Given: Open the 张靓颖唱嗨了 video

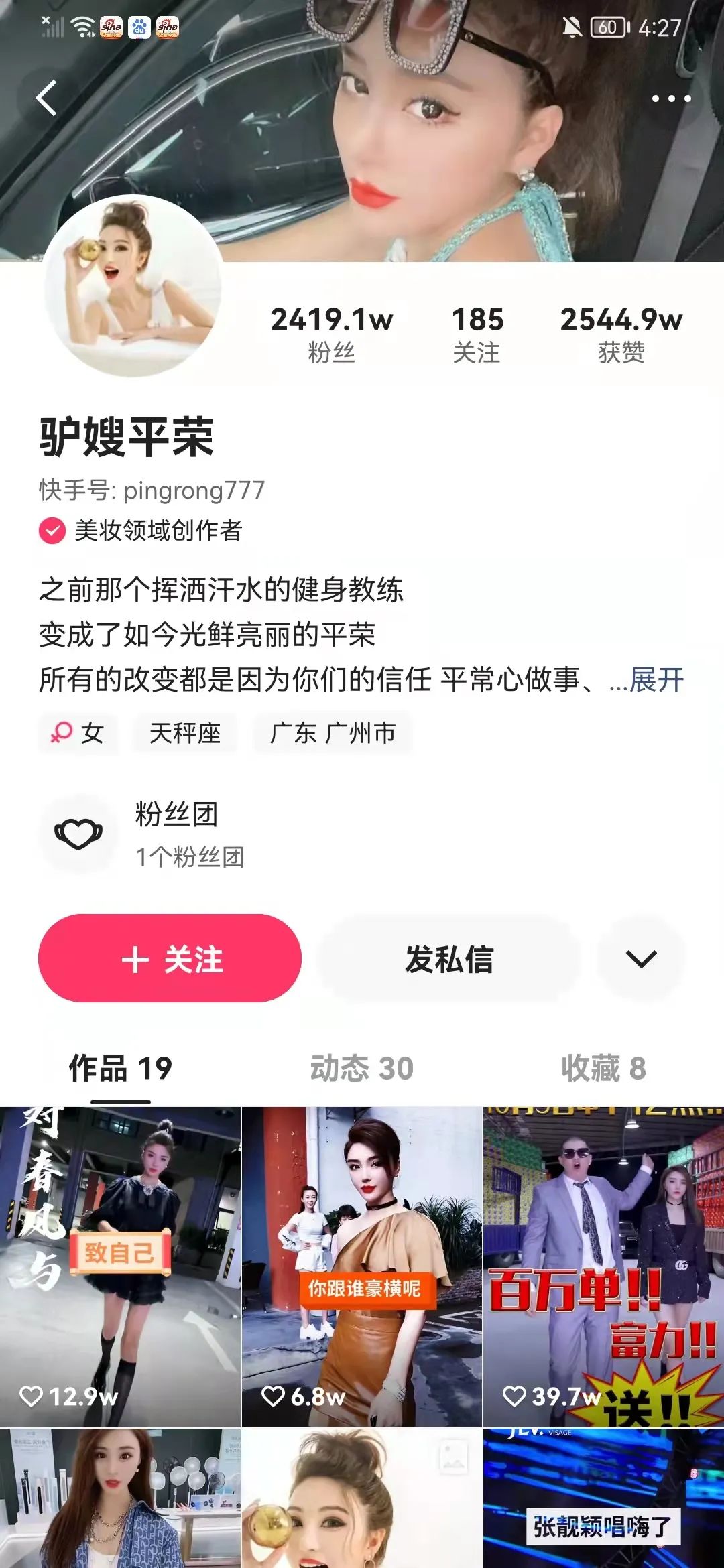Looking at the screenshot, I should (x=603, y=1501).
